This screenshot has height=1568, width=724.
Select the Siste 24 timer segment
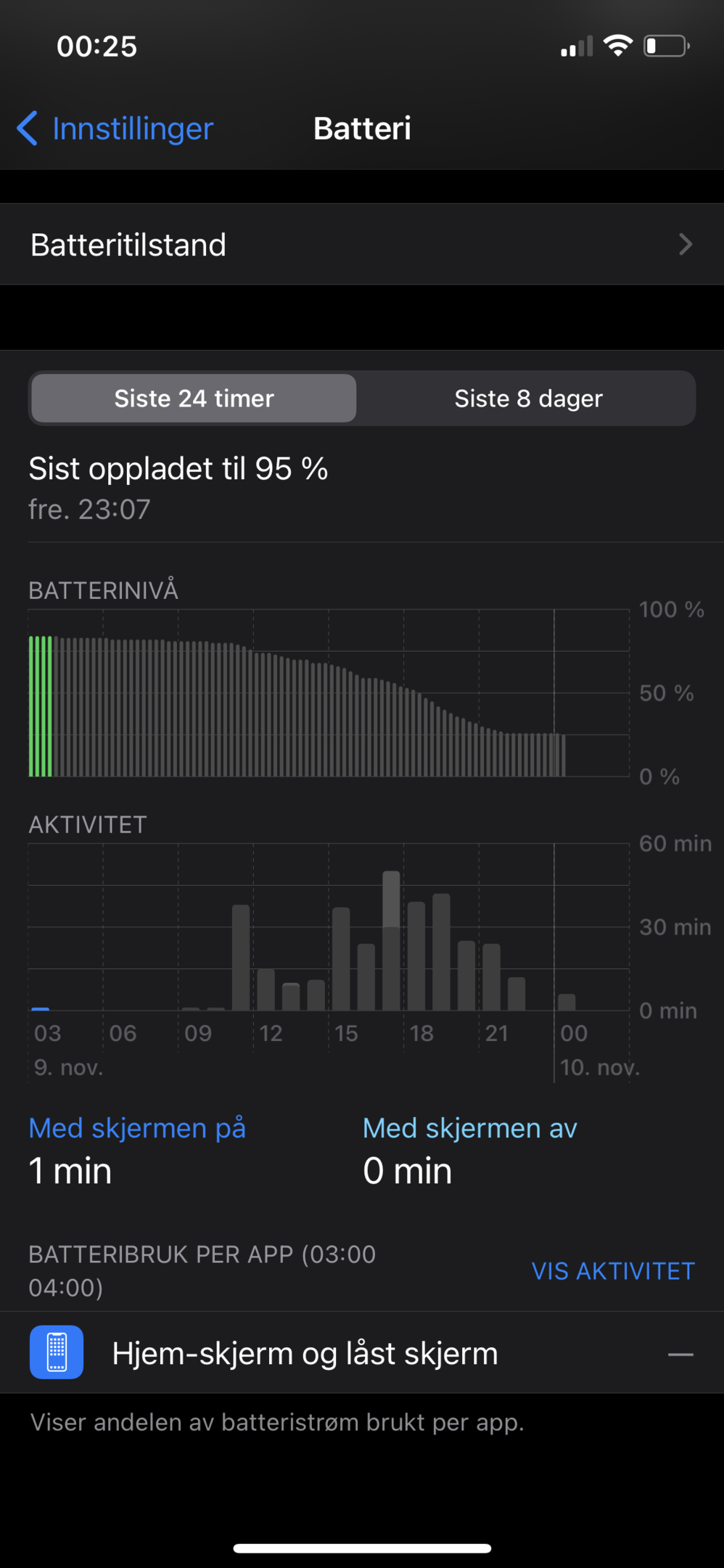[x=194, y=398]
